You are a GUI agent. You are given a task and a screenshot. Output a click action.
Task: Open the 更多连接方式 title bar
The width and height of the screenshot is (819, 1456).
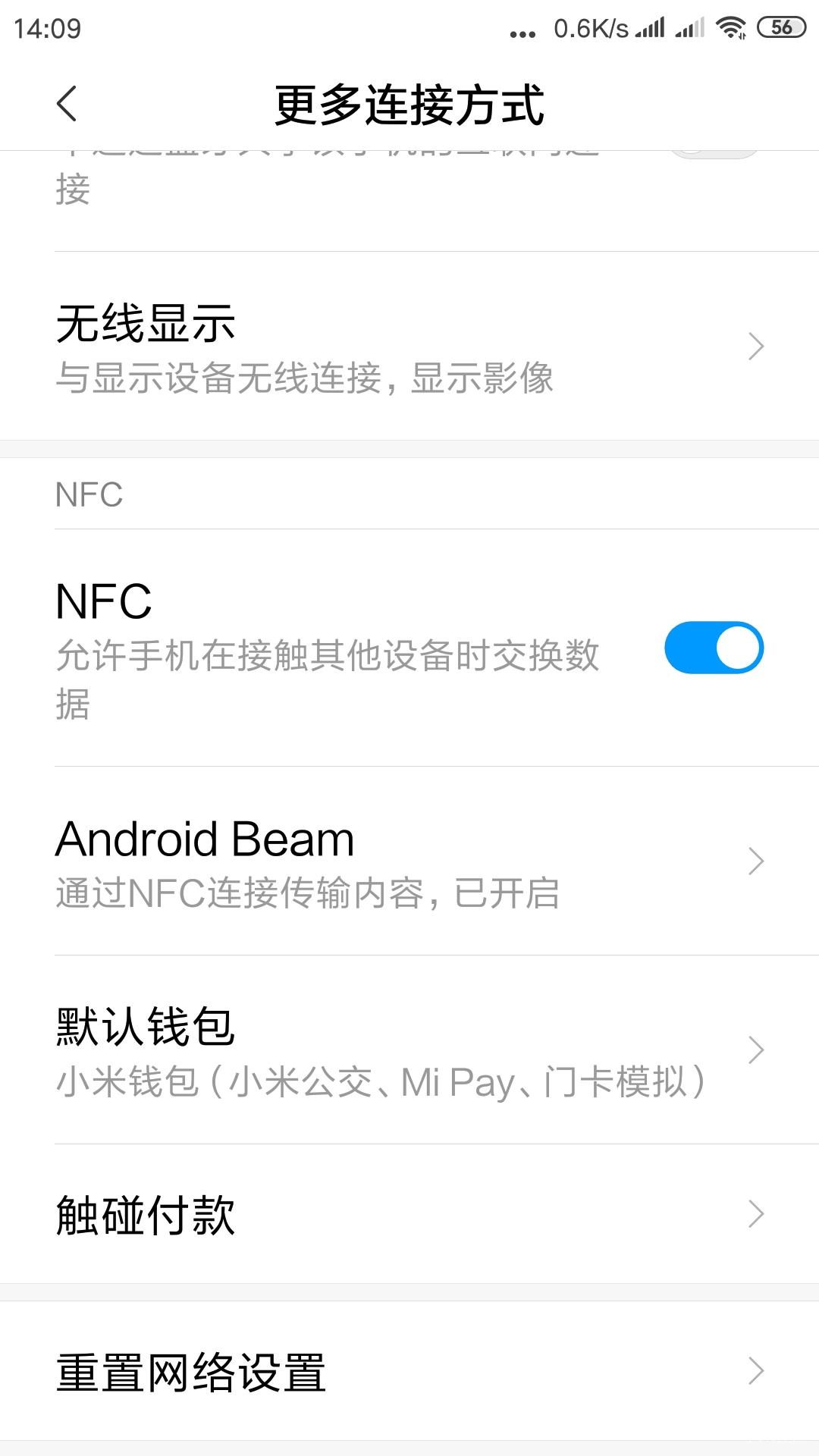(x=409, y=104)
